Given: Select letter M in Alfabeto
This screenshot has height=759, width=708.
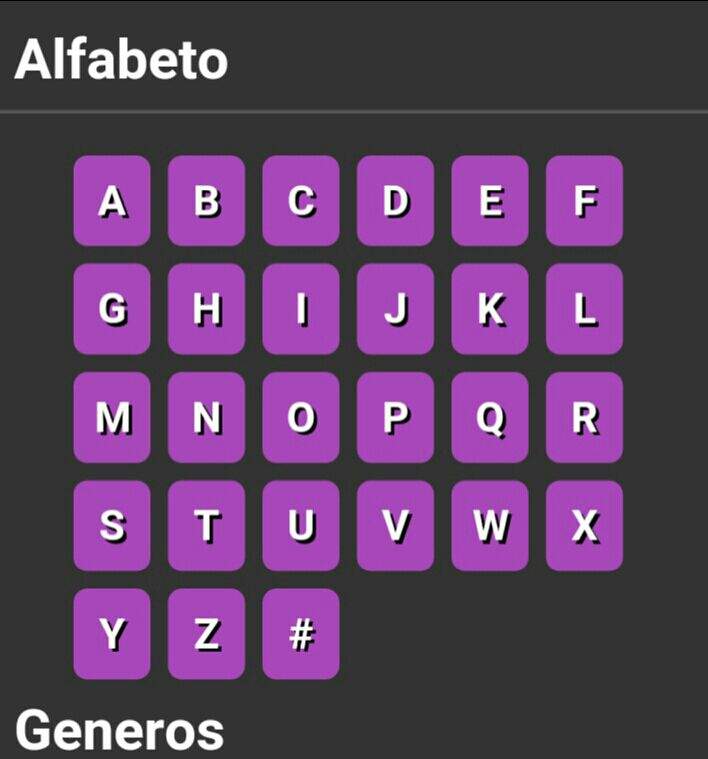Looking at the screenshot, I should click(x=112, y=418).
